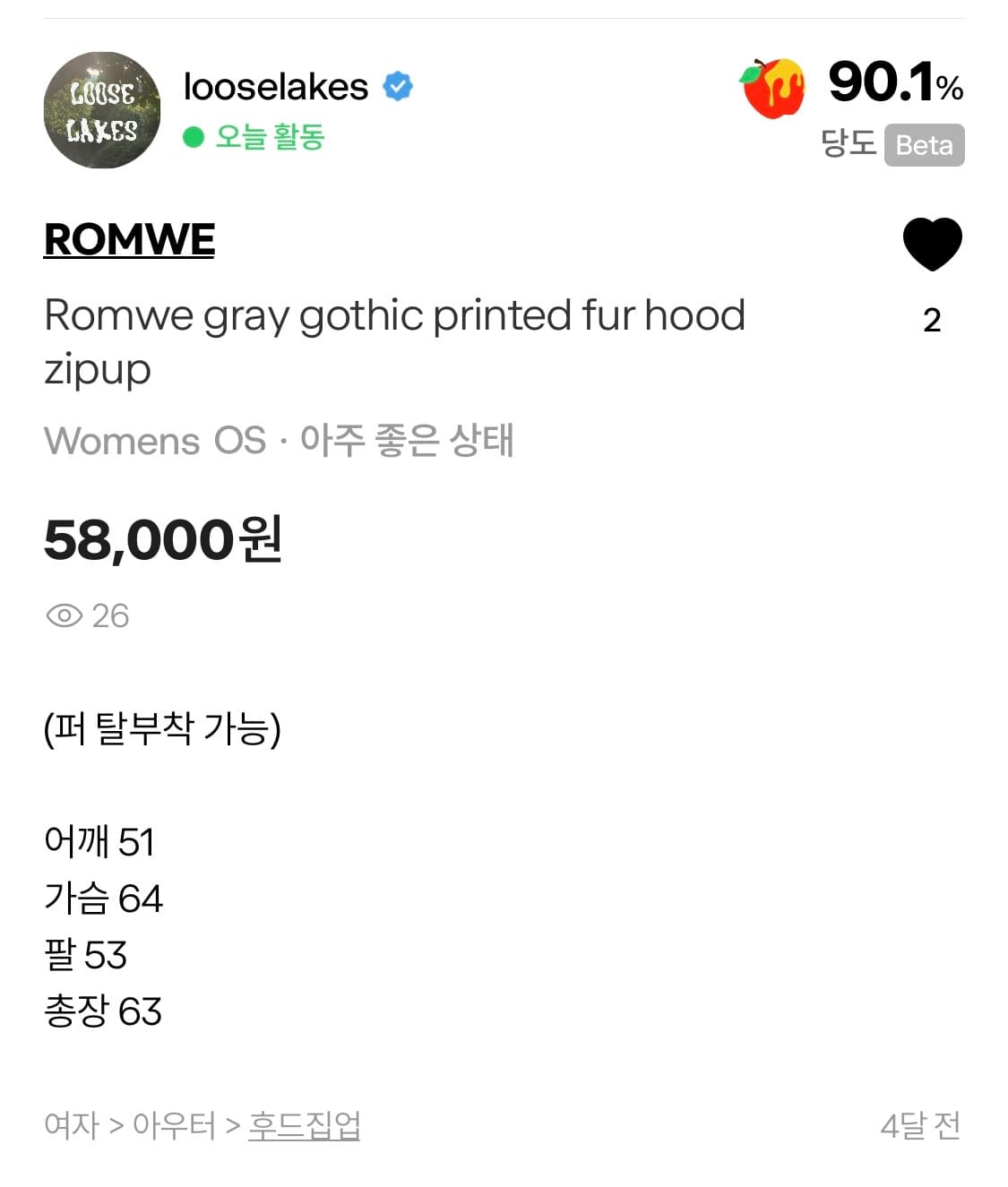The width and height of the screenshot is (1008, 1187).
Task: Click the 58,000원 price label
Action: point(163,538)
